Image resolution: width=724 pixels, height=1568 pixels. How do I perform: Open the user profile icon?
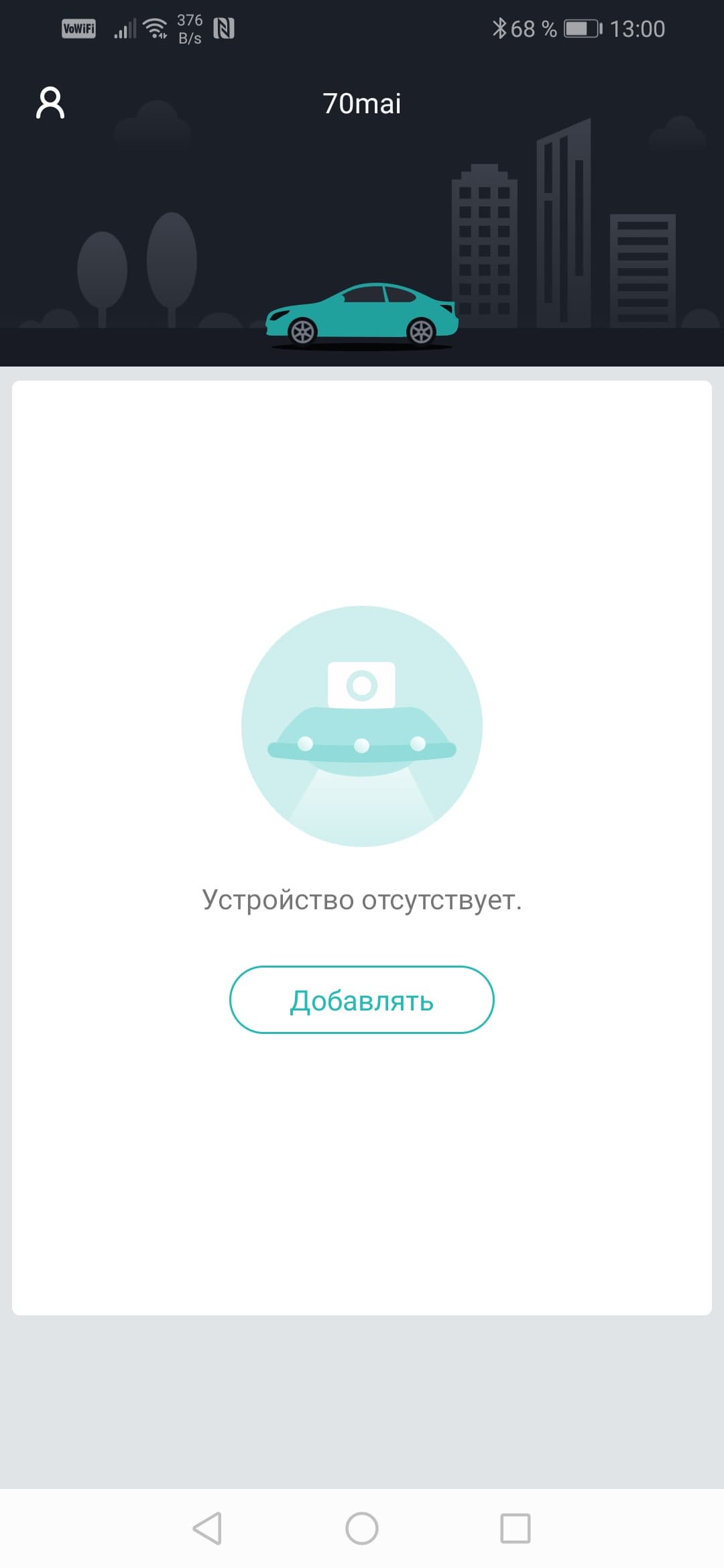coord(50,103)
